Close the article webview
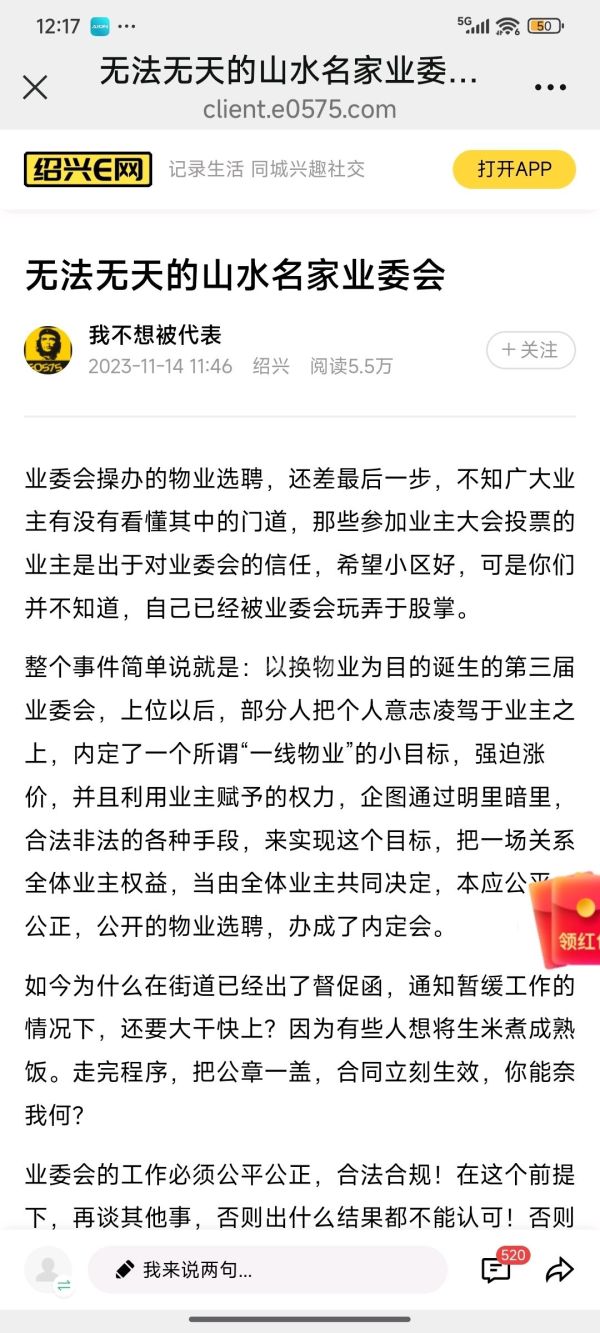The image size is (600, 1333). (x=35, y=88)
